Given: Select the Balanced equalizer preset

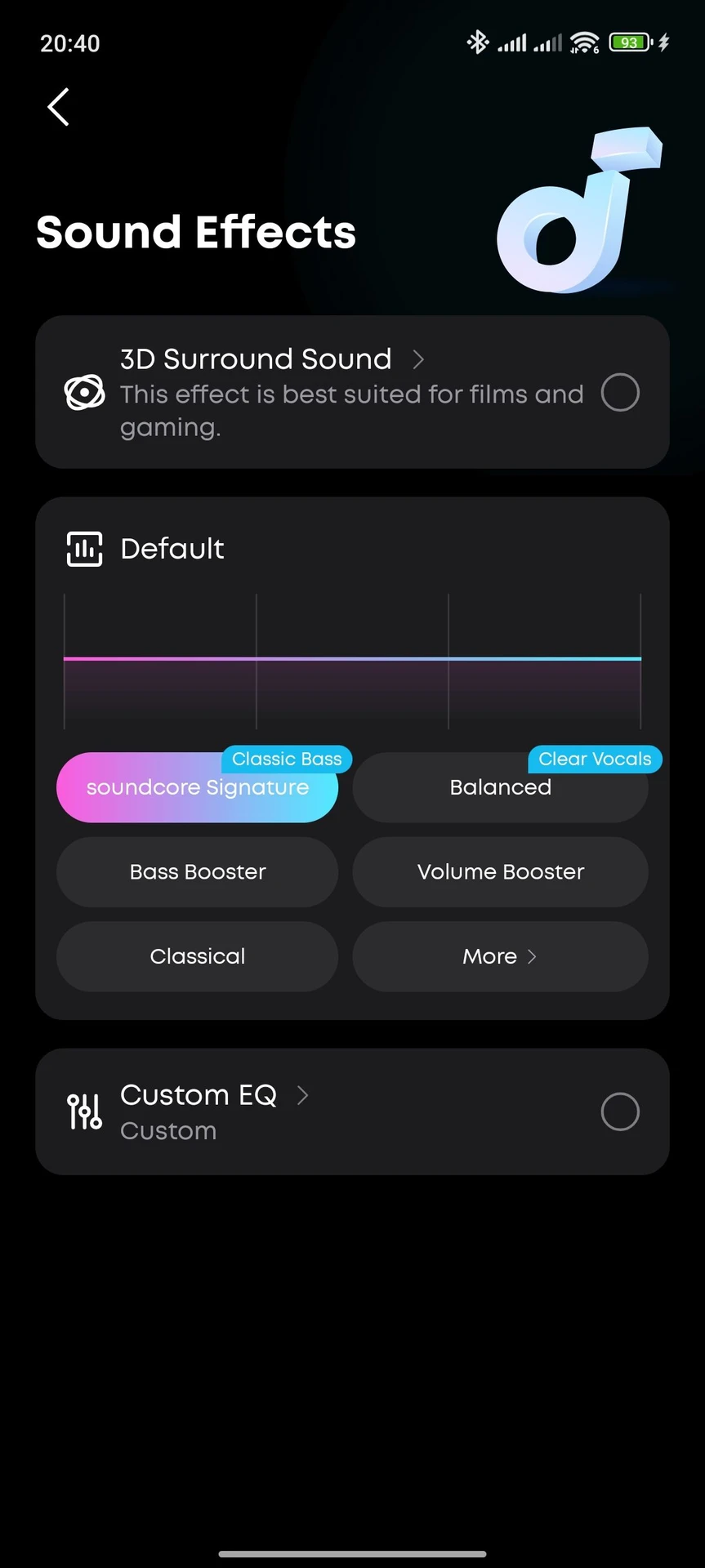Looking at the screenshot, I should 500,789.
